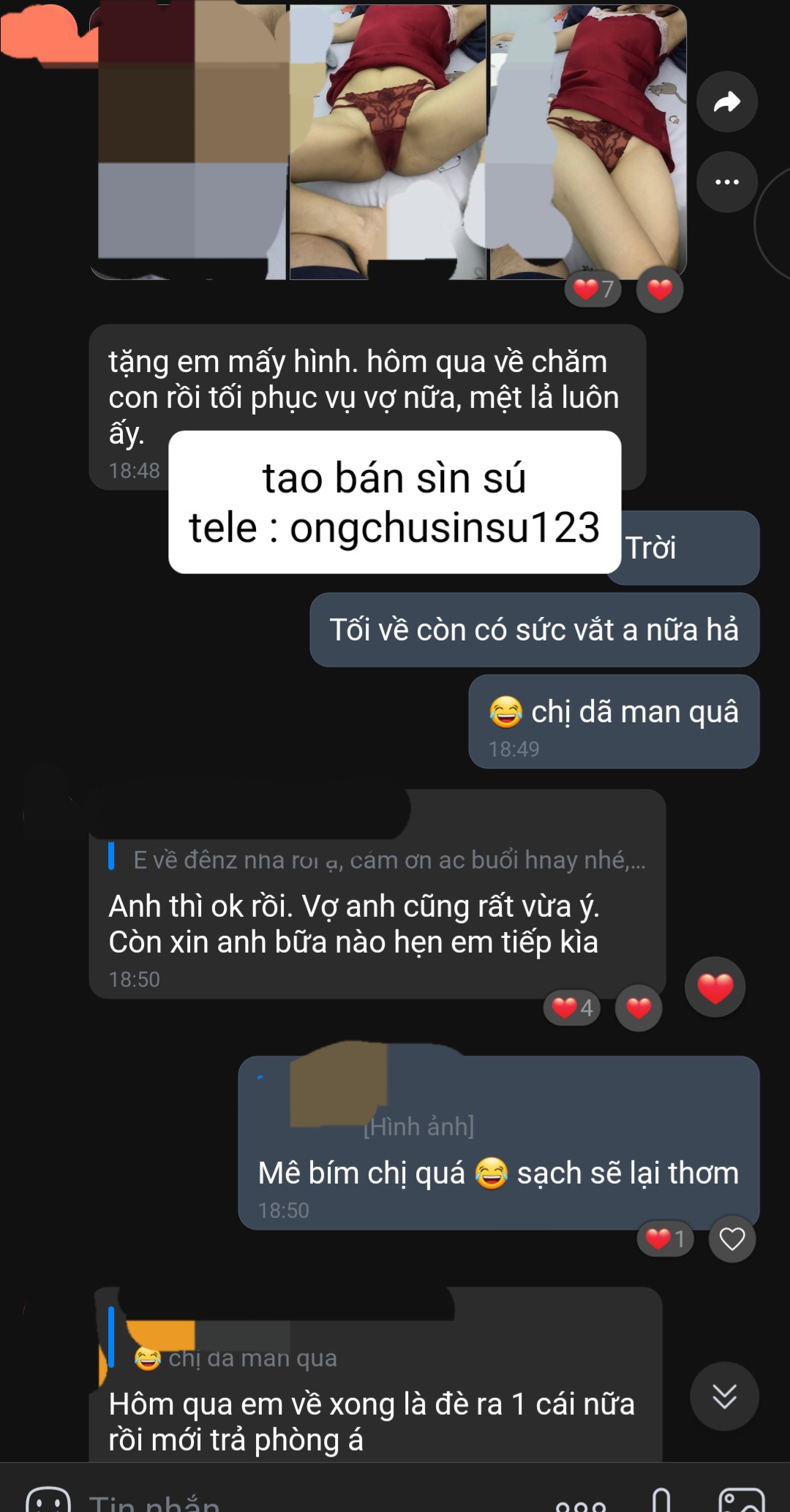Image resolution: width=790 pixels, height=1512 pixels.
Task: Tap the forward/share arrow icon
Action: 727,102
